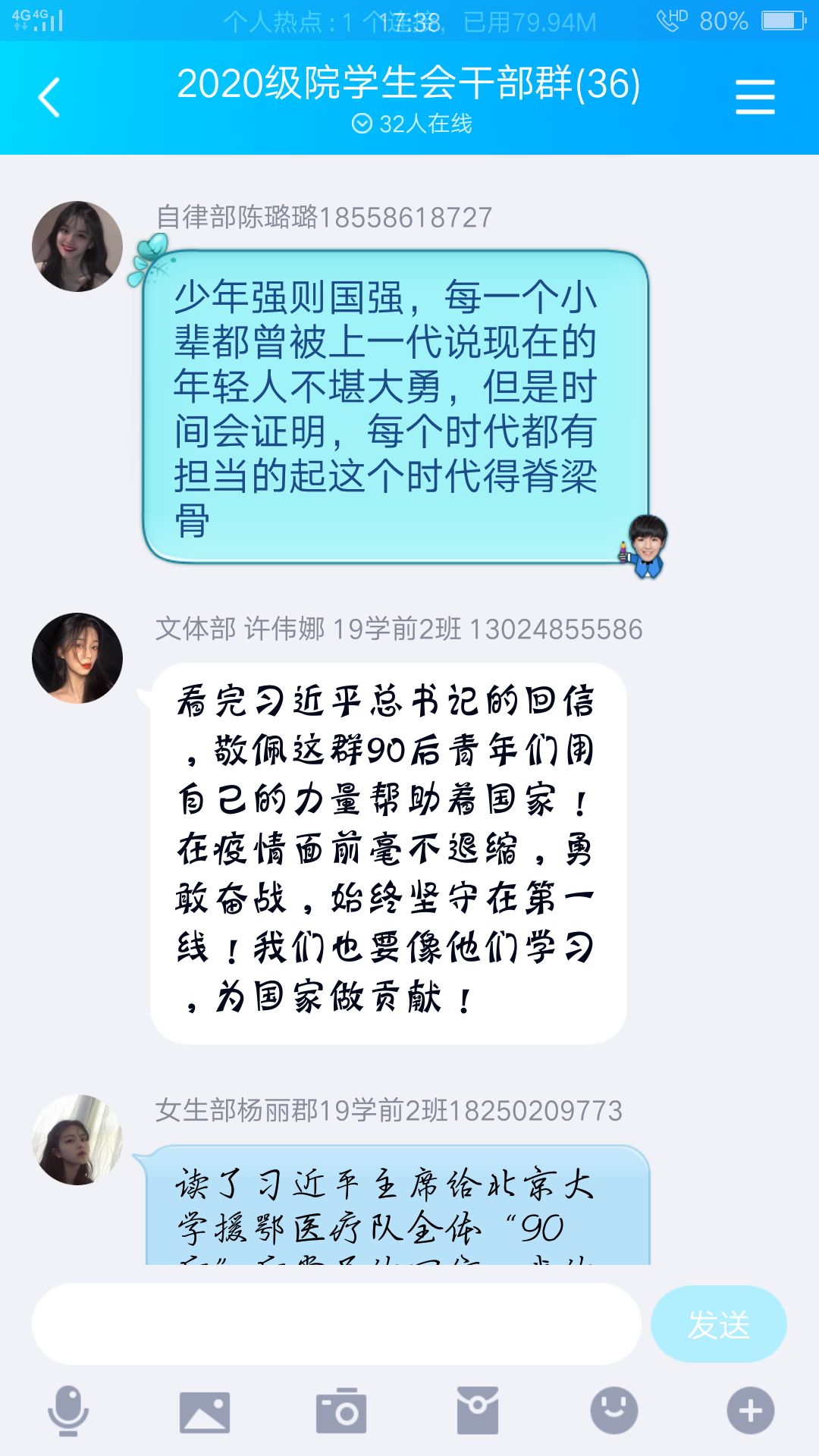Go back from the group chat
Screen dimensions: 819x1456
(49, 98)
